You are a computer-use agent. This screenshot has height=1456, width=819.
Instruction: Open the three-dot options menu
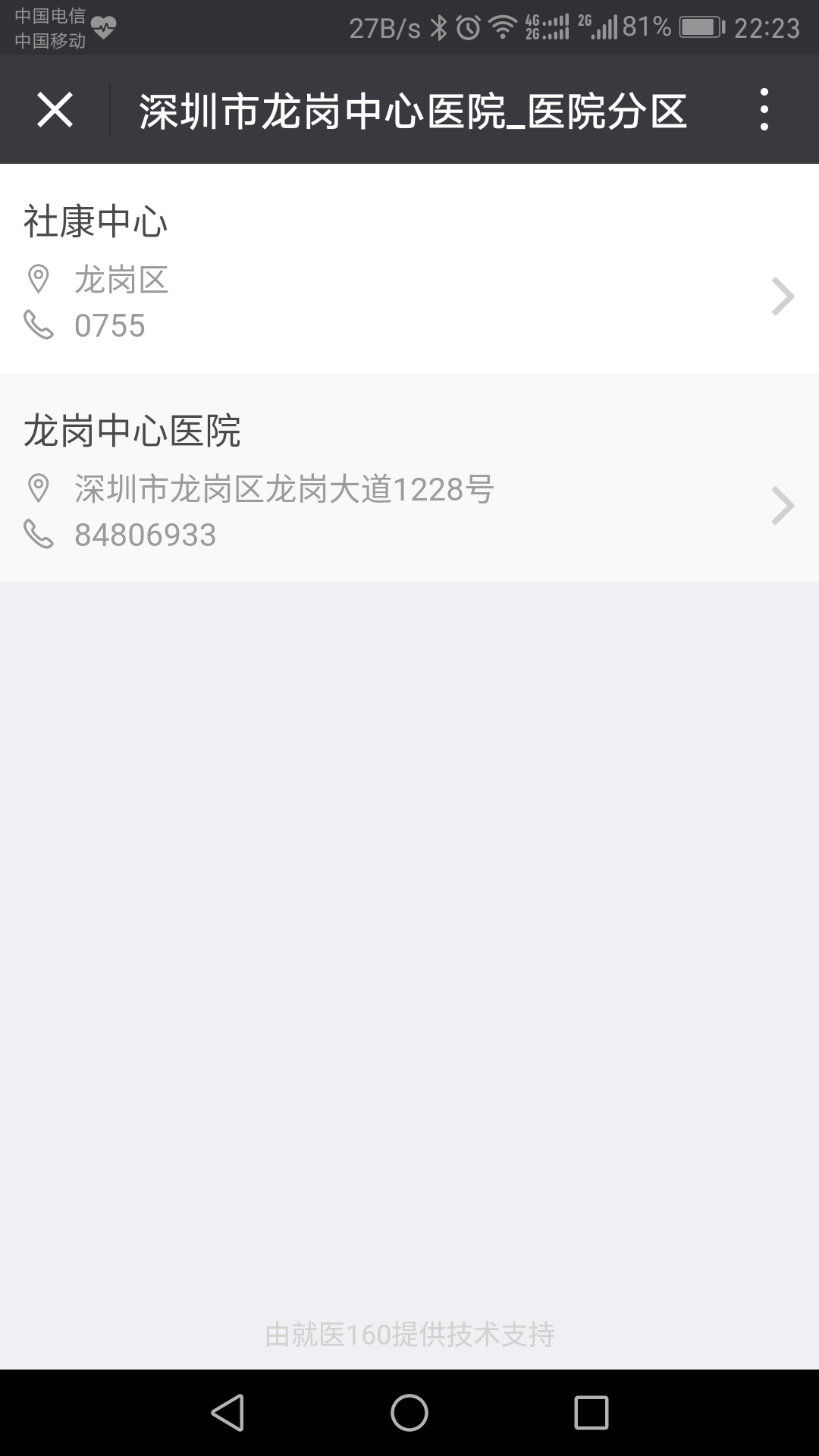764,110
